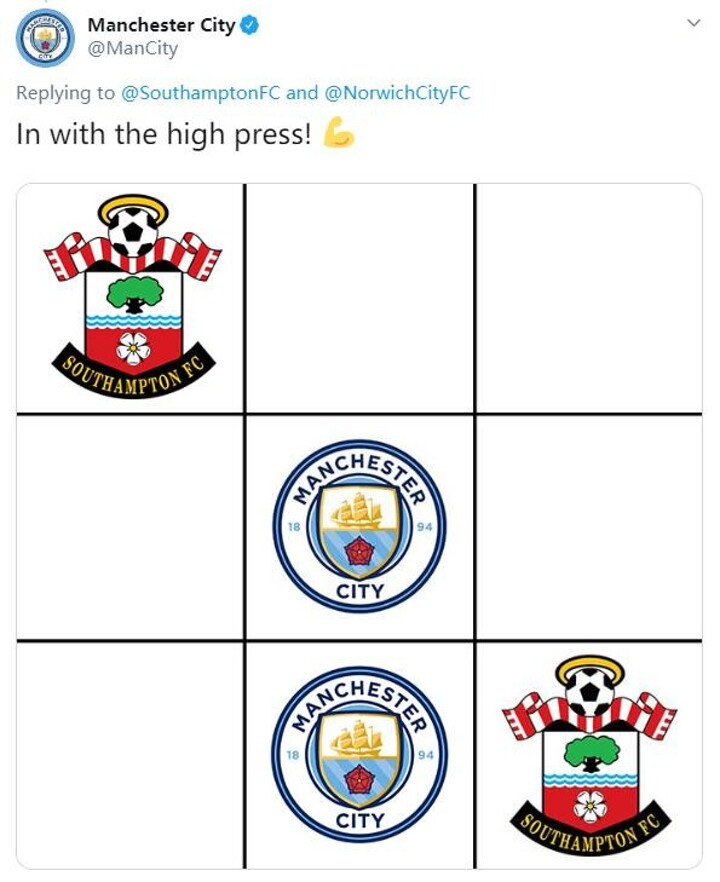Expand the tweet options chevron

click(x=694, y=23)
